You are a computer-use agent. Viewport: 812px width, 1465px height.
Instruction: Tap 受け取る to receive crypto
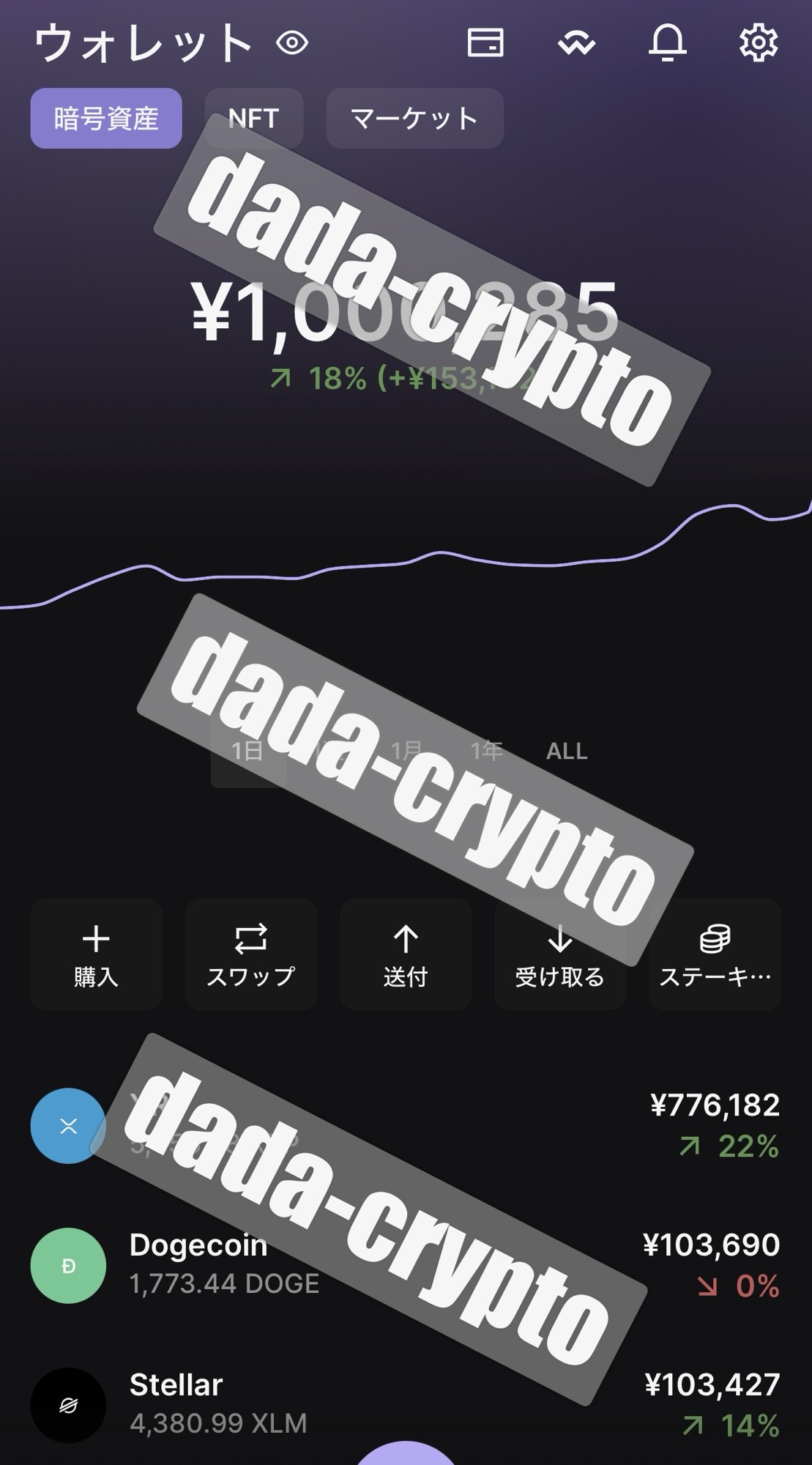tap(560, 954)
